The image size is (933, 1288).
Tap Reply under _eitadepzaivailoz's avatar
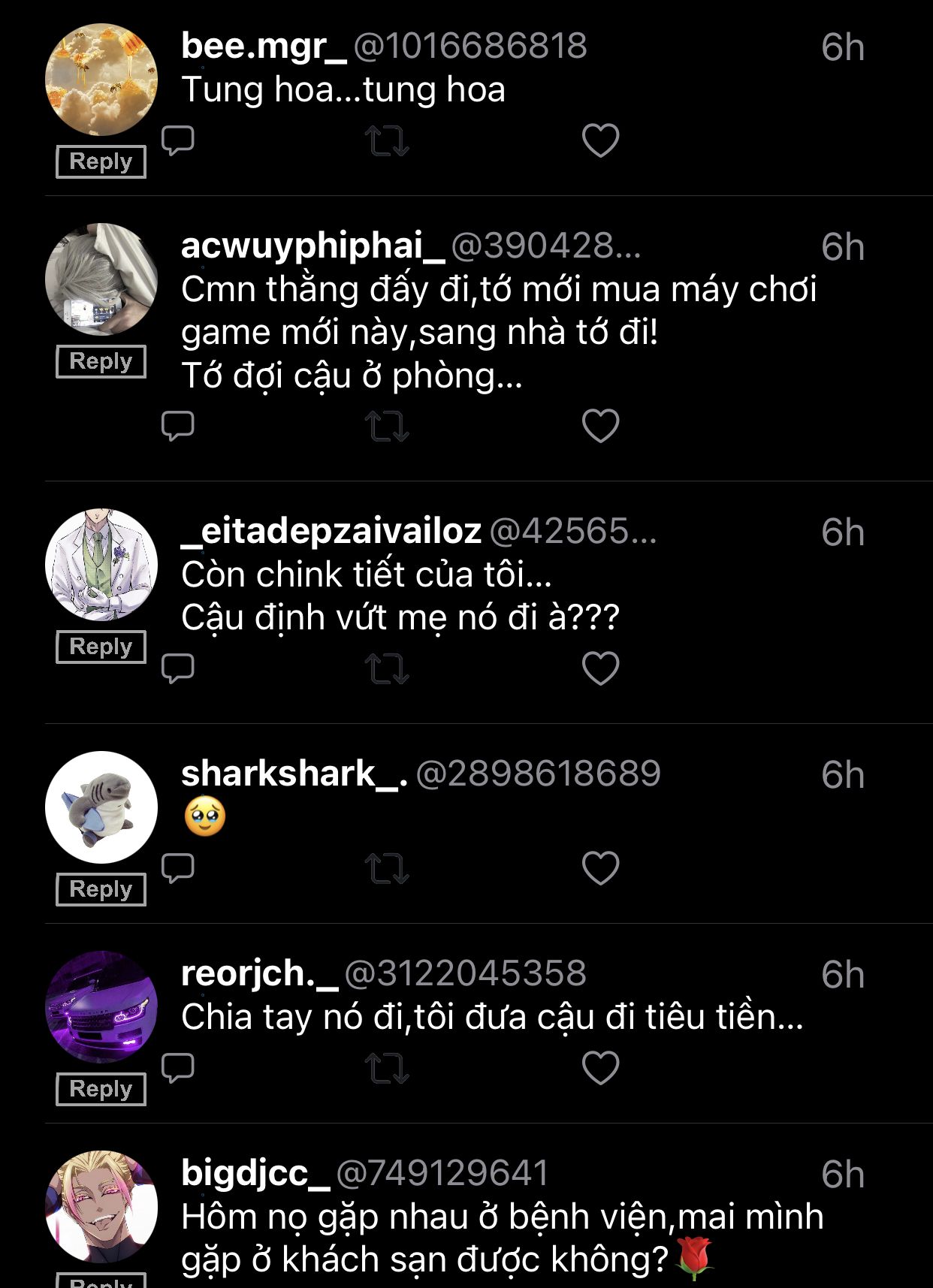101,647
